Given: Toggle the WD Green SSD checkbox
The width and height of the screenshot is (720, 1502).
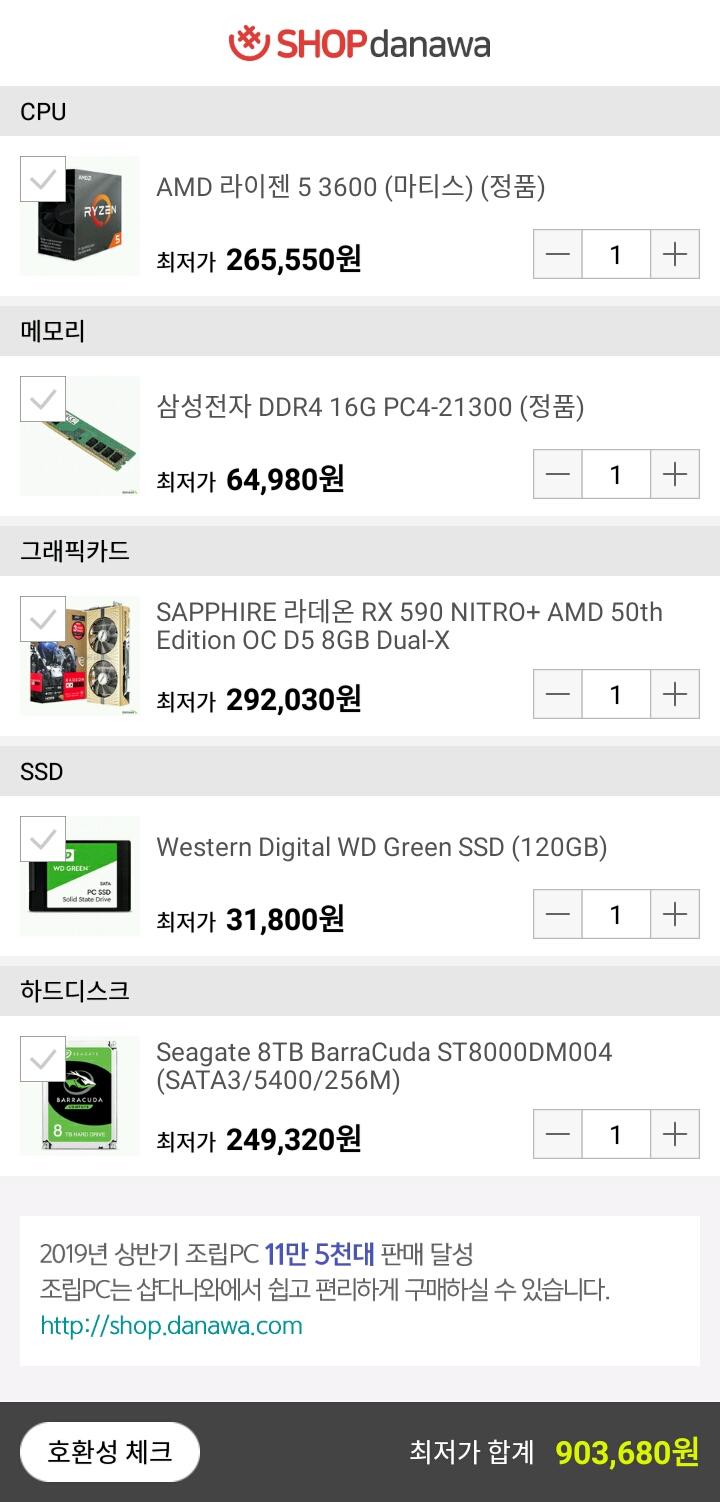Looking at the screenshot, I should click(x=43, y=840).
